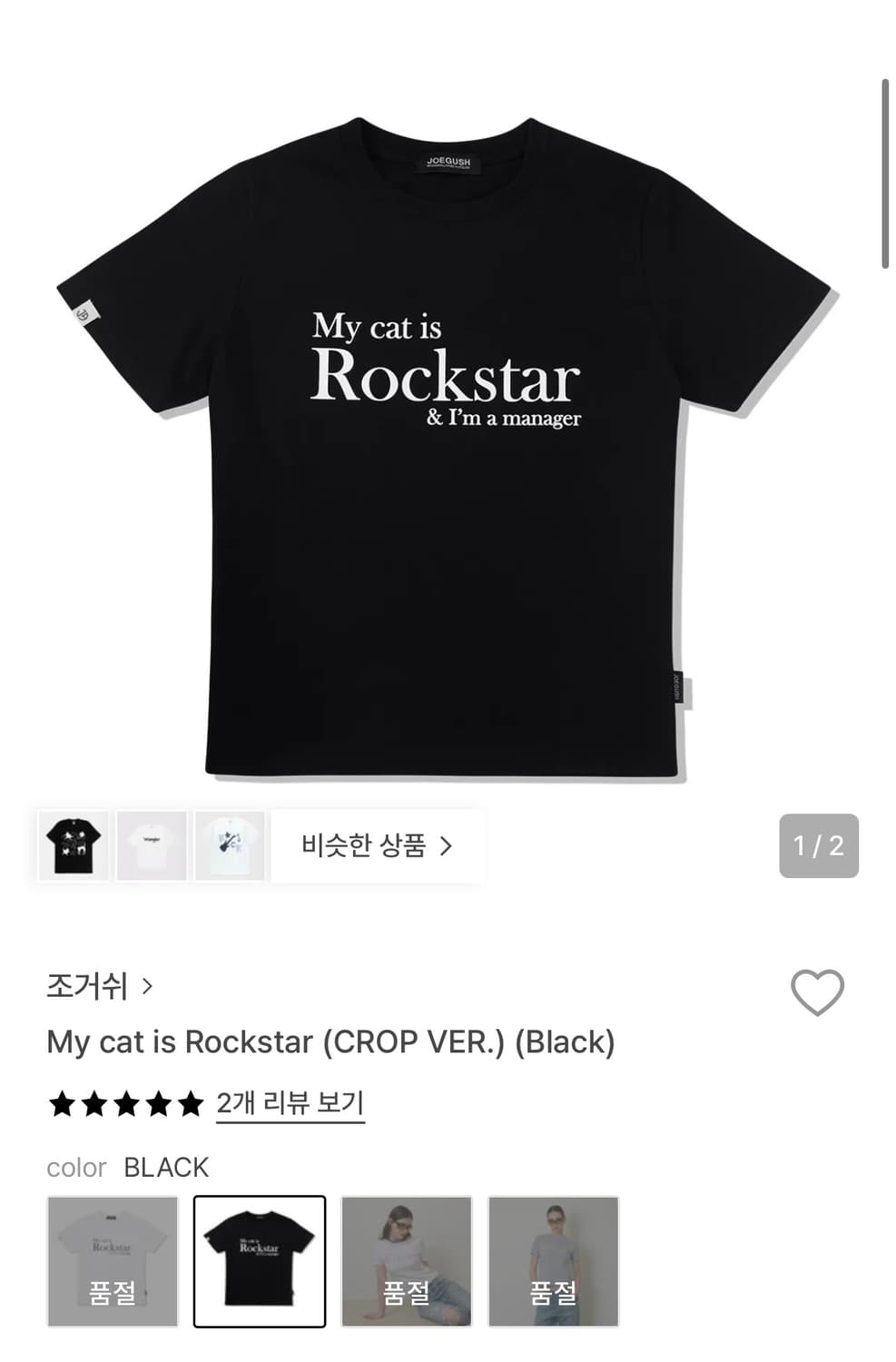Click the five-star rating display
The width and height of the screenshot is (896, 1362).
tap(123, 1102)
